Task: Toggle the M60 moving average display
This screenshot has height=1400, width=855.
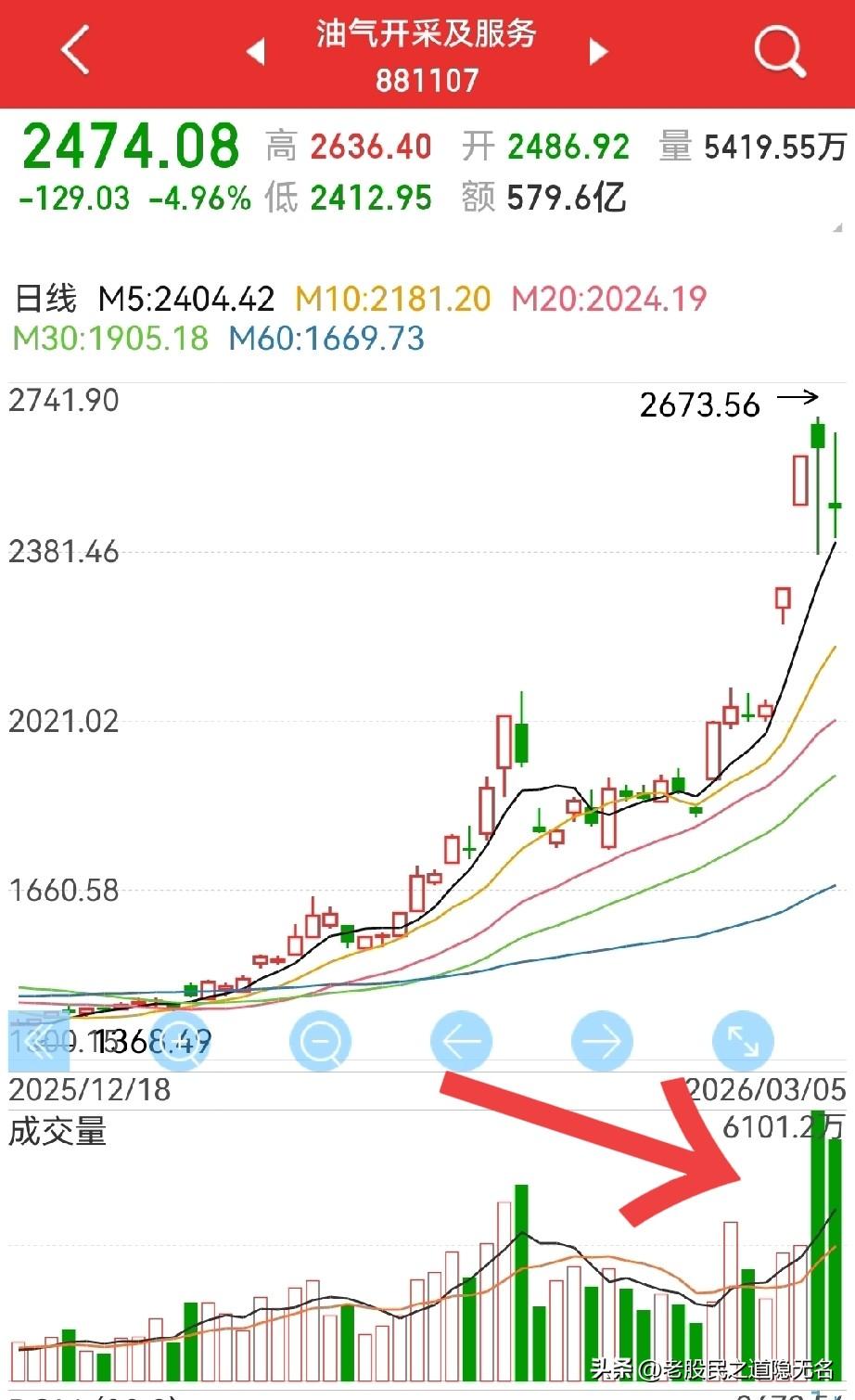Action: [x=326, y=340]
